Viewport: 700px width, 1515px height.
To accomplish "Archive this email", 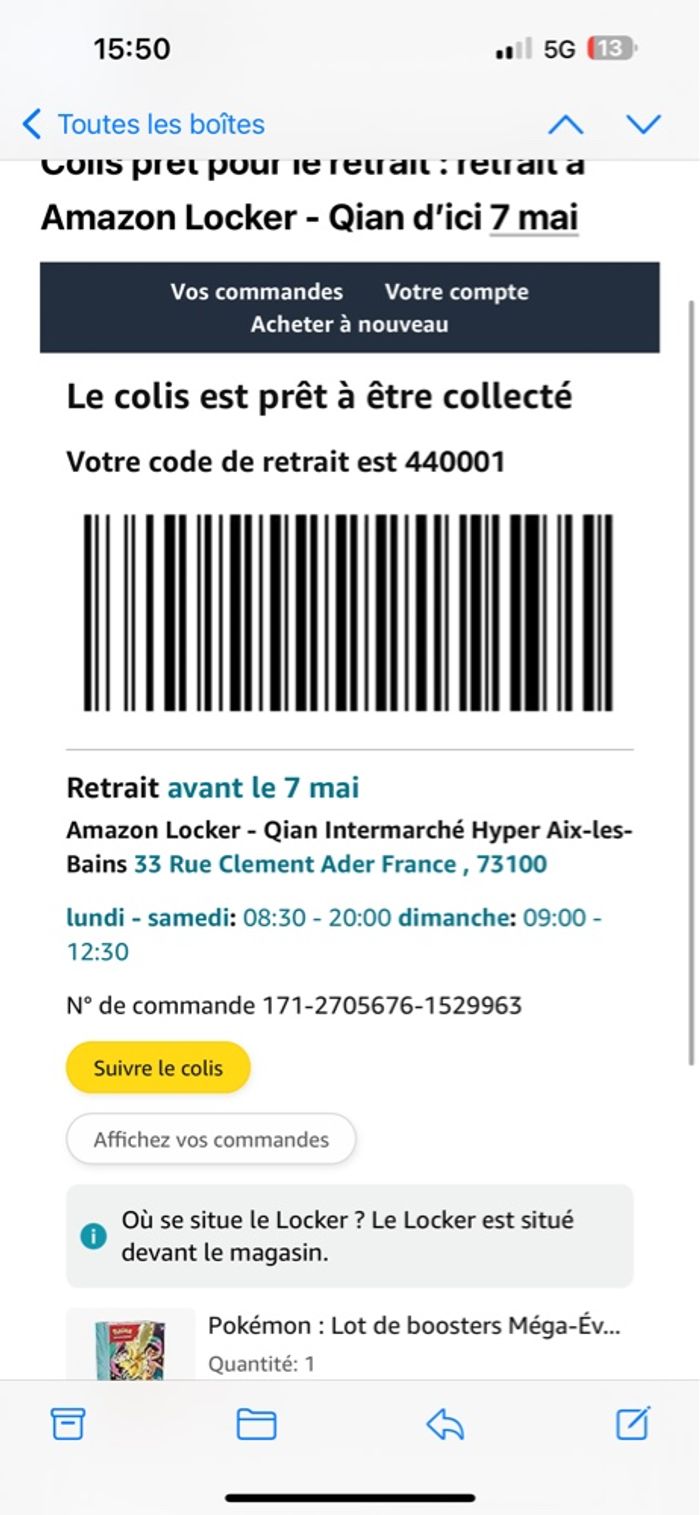I will 68,1423.
